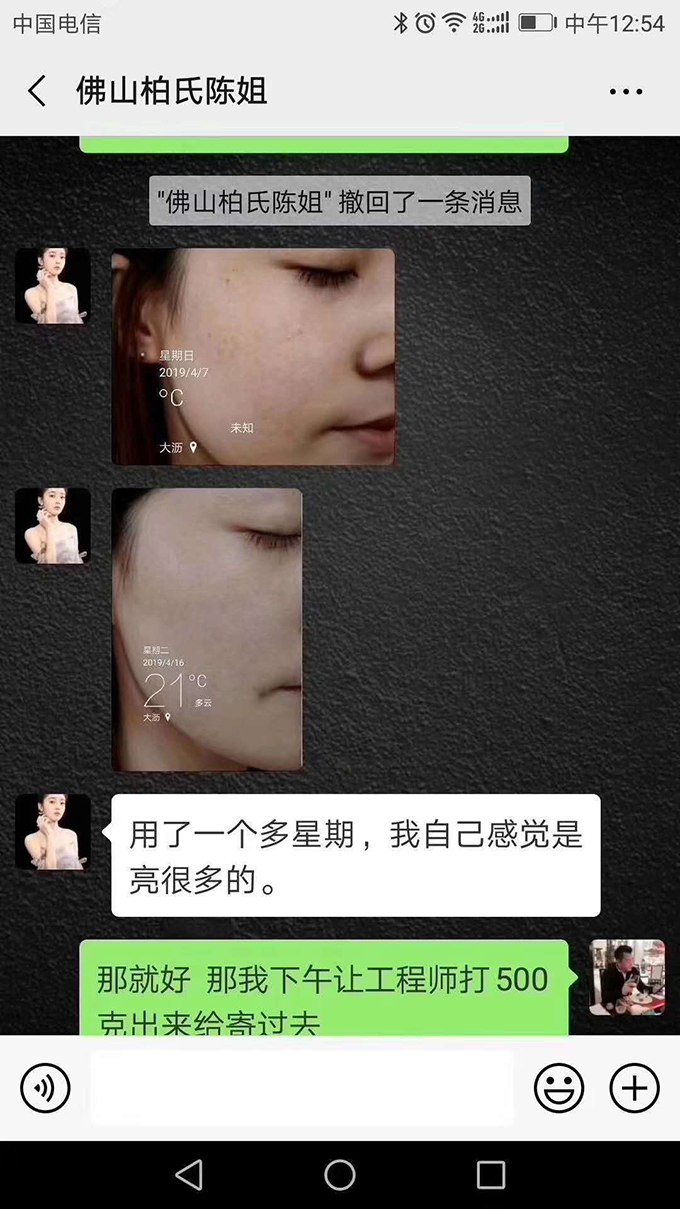Open the plus attachments menu
680x1209 pixels.
[x=634, y=1088]
